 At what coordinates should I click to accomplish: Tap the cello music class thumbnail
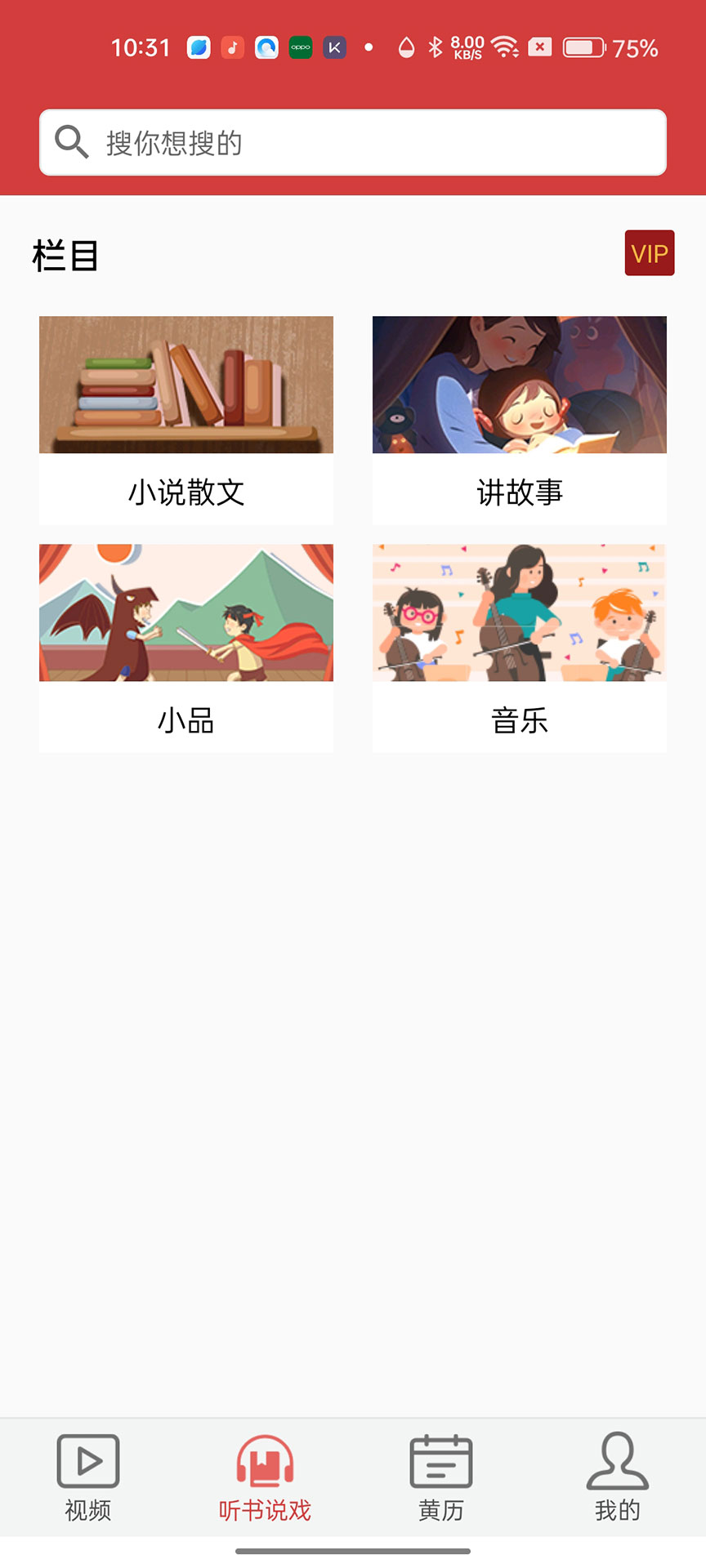click(x=519, y=612)
